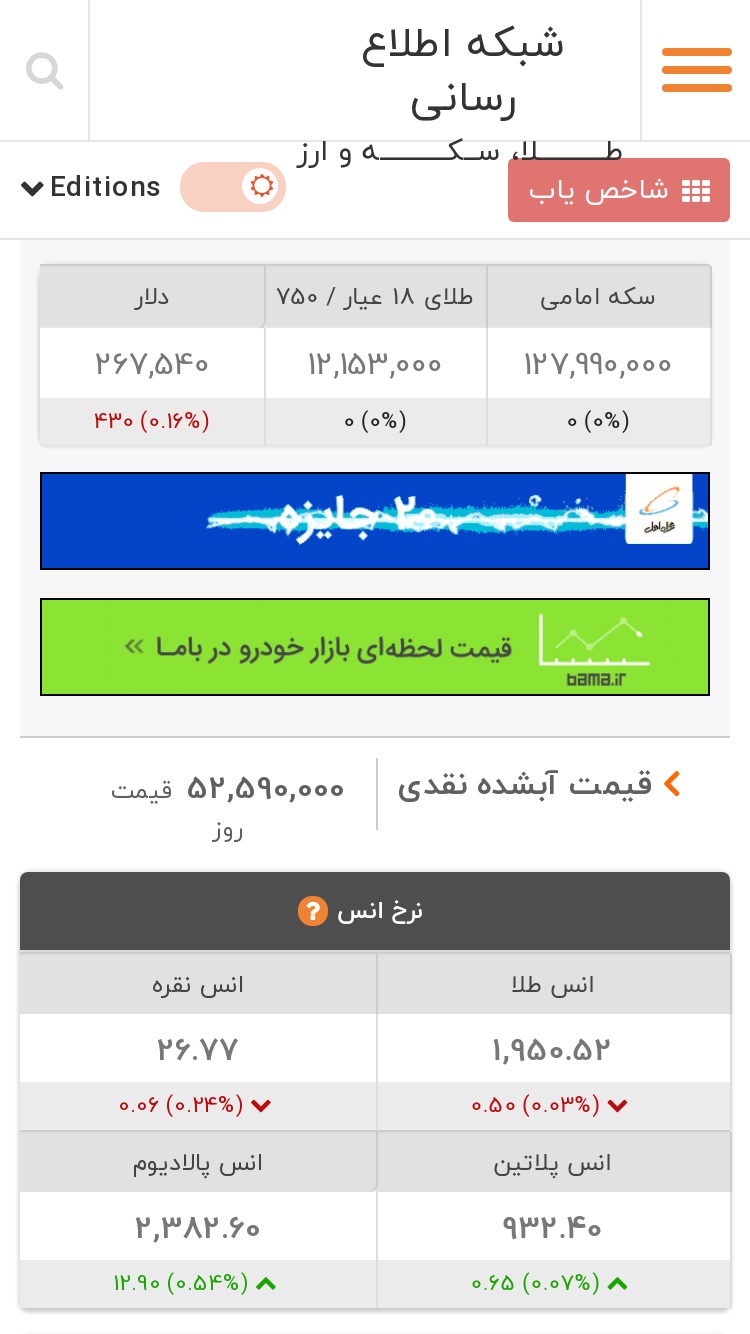Tap the question mark next to نرخ انس
Image resolution: width=750 pixels, height=1334 pixels.
(x=312, y=911)
